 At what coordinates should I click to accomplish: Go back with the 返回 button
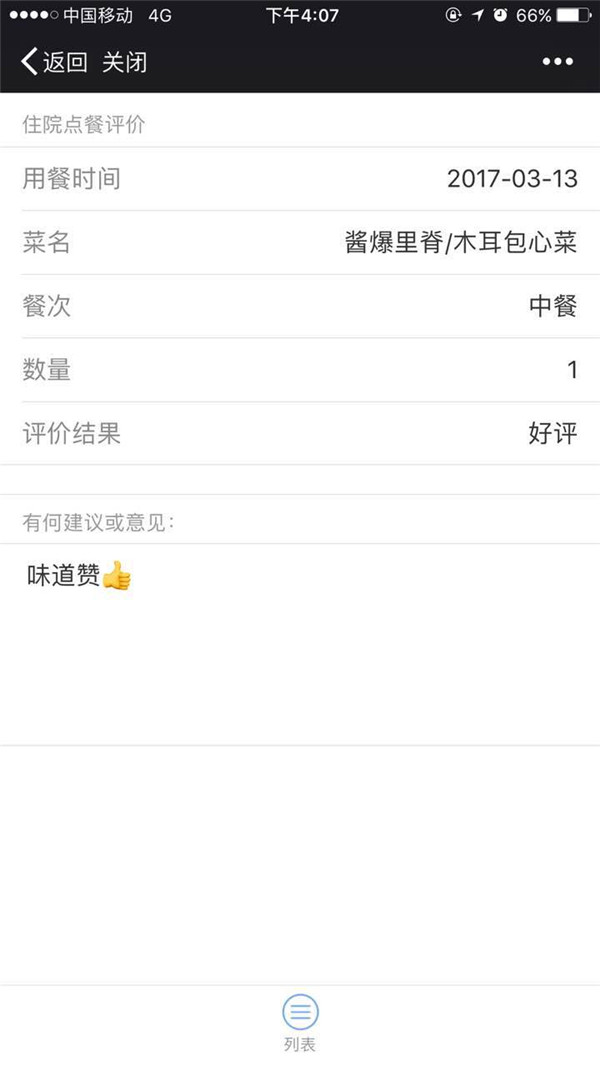[x=54, y=62]
